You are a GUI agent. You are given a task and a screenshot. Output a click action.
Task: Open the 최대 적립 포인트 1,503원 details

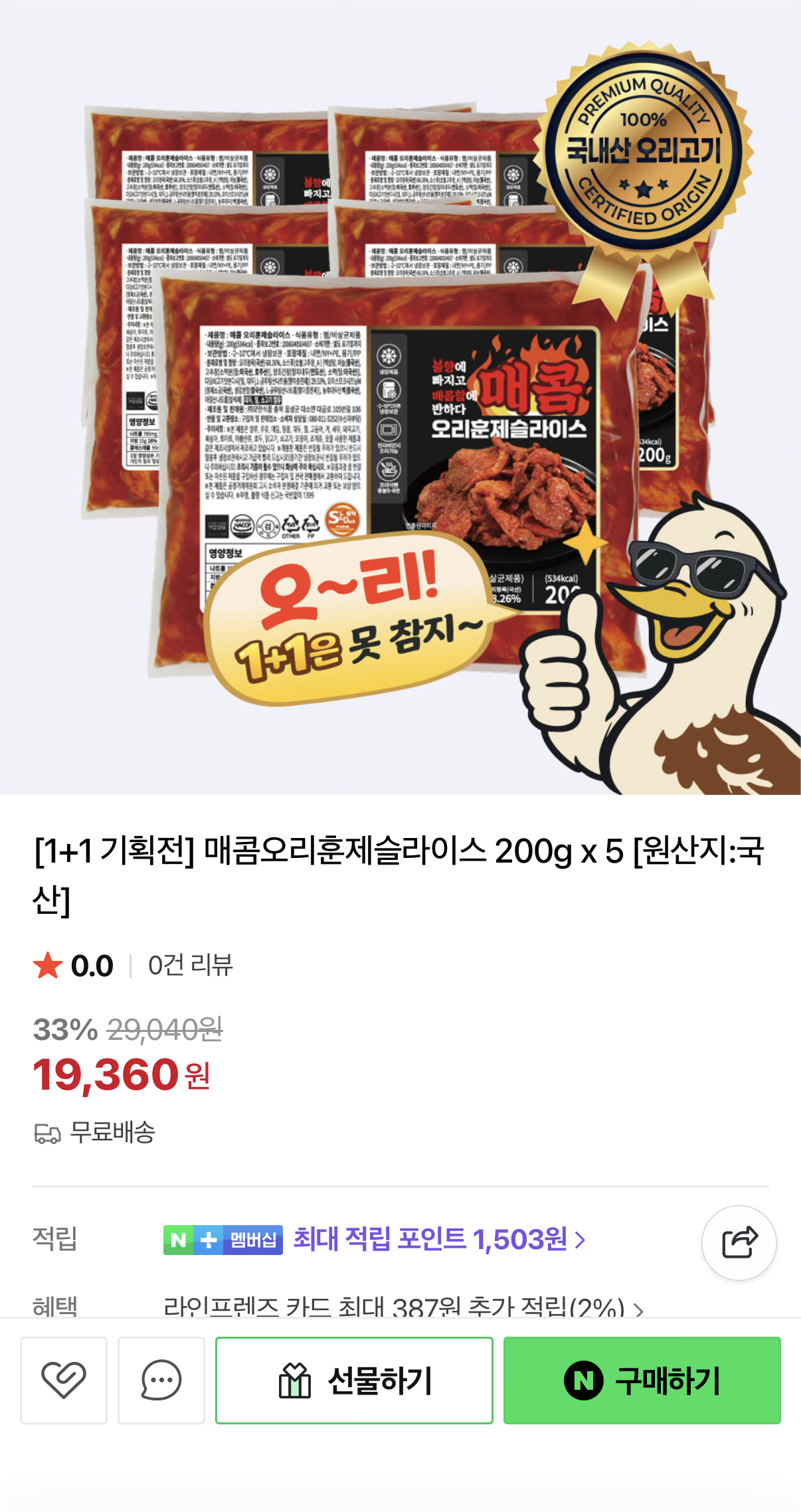[439, 1239]
